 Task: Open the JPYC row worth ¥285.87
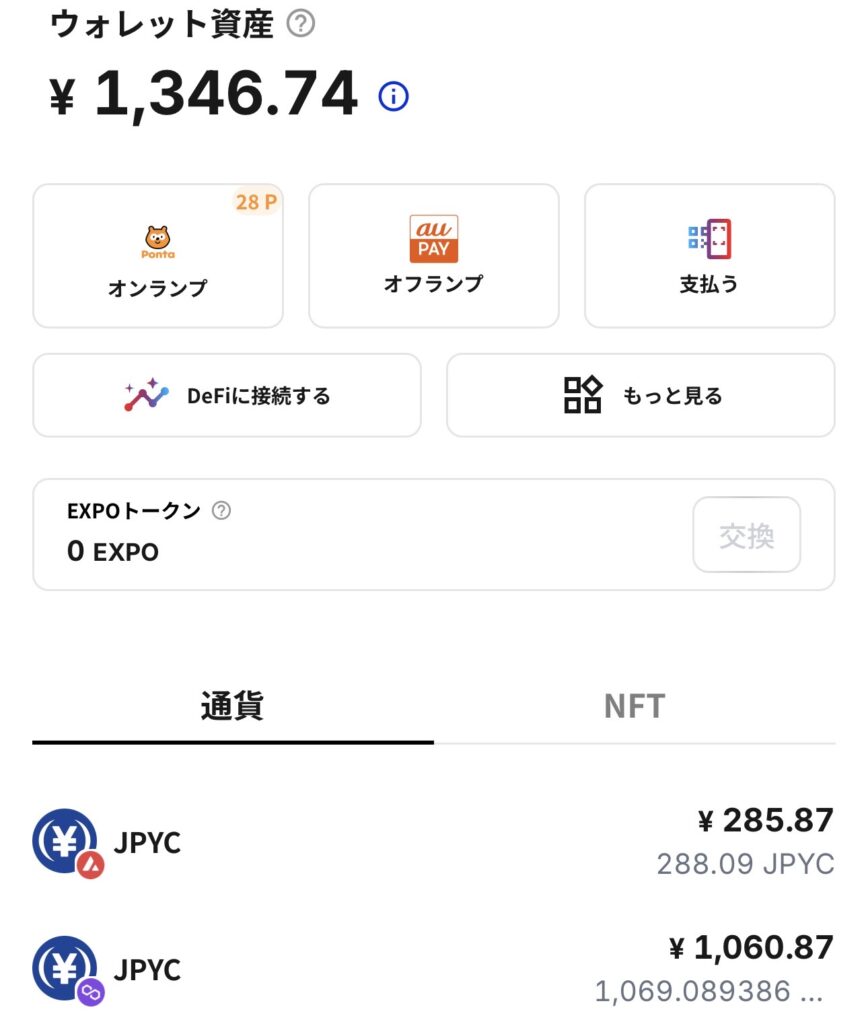coord(433,842)
